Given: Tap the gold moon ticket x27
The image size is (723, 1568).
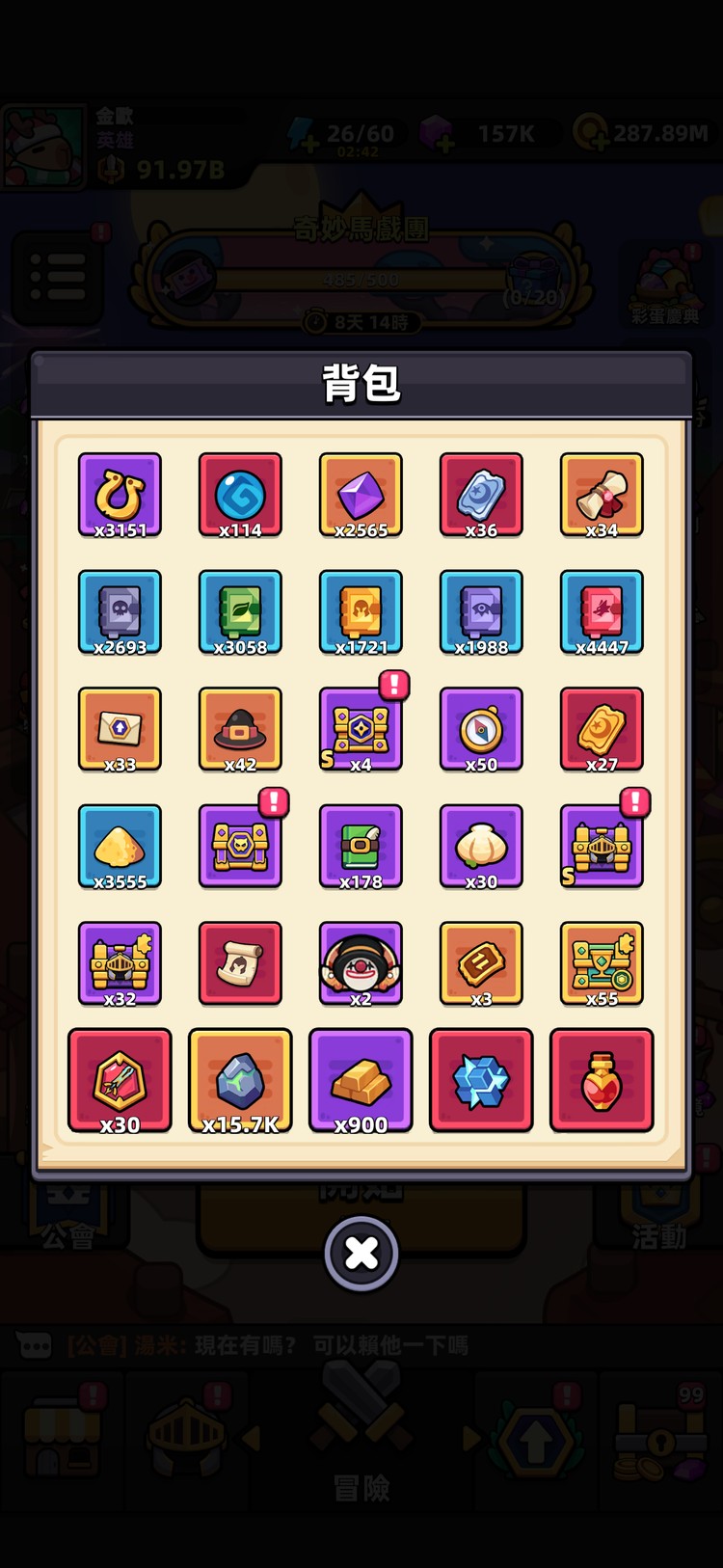Looking at the screenshot, I should pyautogui.click(x=602, y=729).
